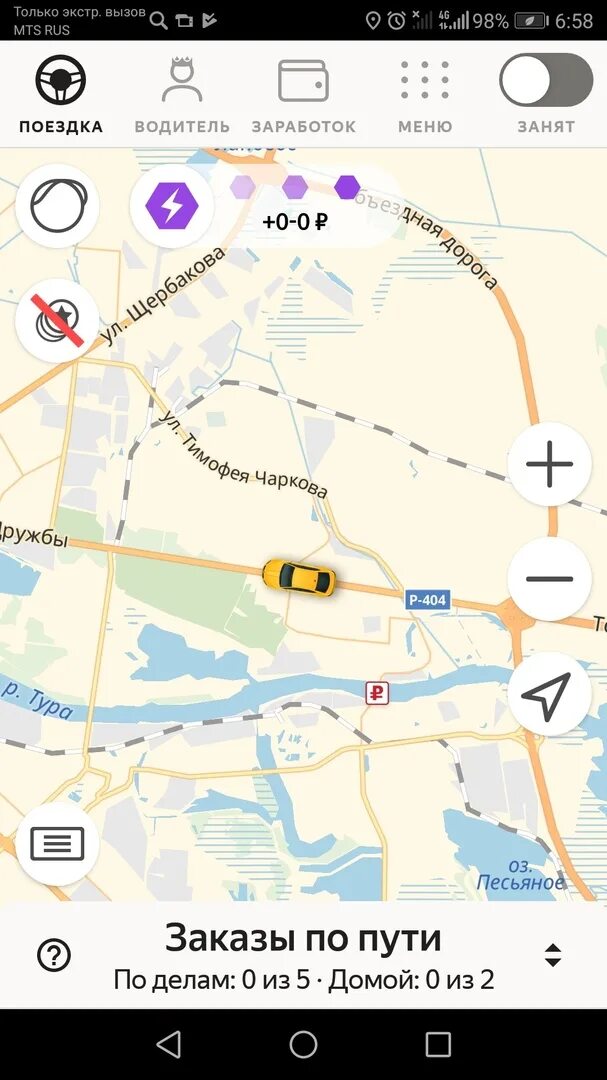Go back with the system back button
This screenshot has height=1080, width=607.
click(x=169, y=1044)
